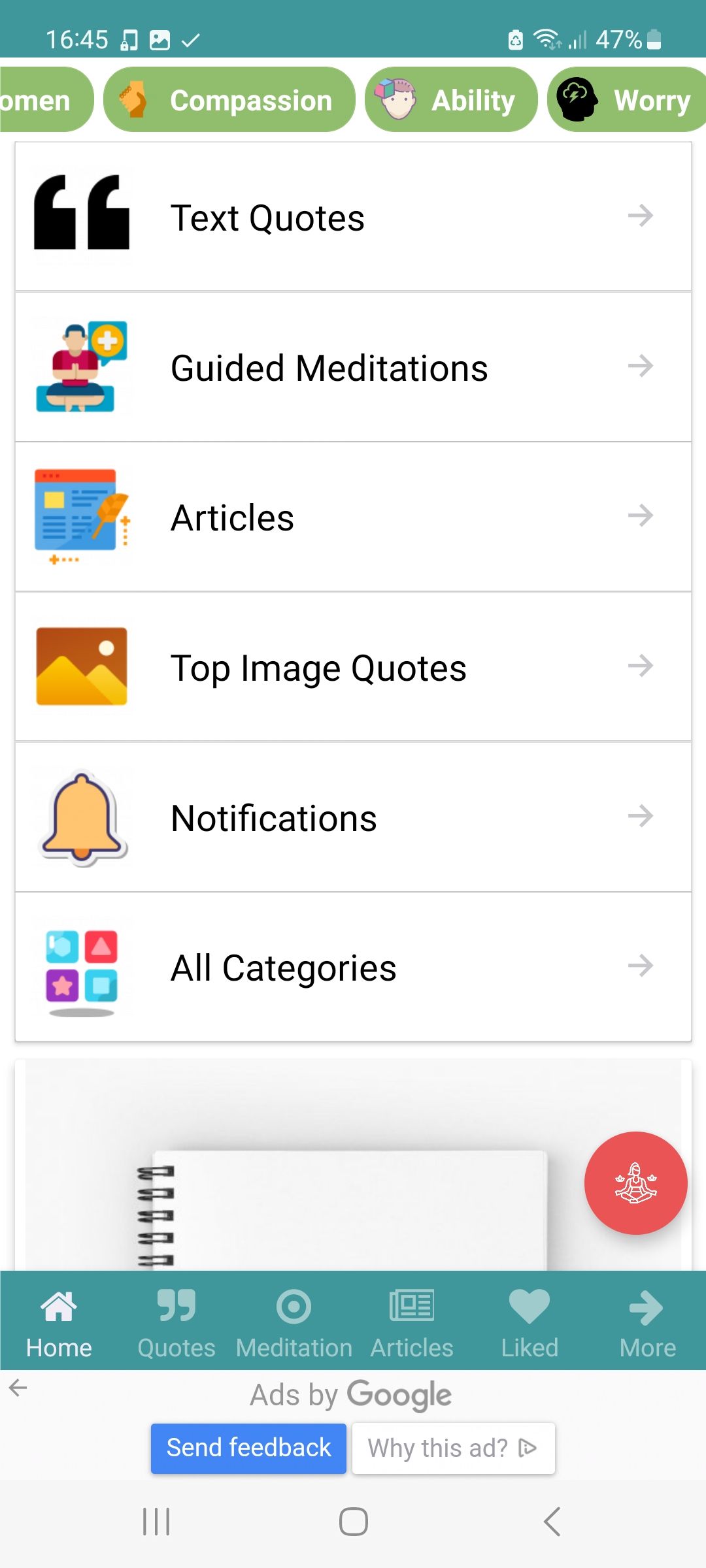Browse All Categories
This screenshot has height=1568, width=706.
(353, 967)
